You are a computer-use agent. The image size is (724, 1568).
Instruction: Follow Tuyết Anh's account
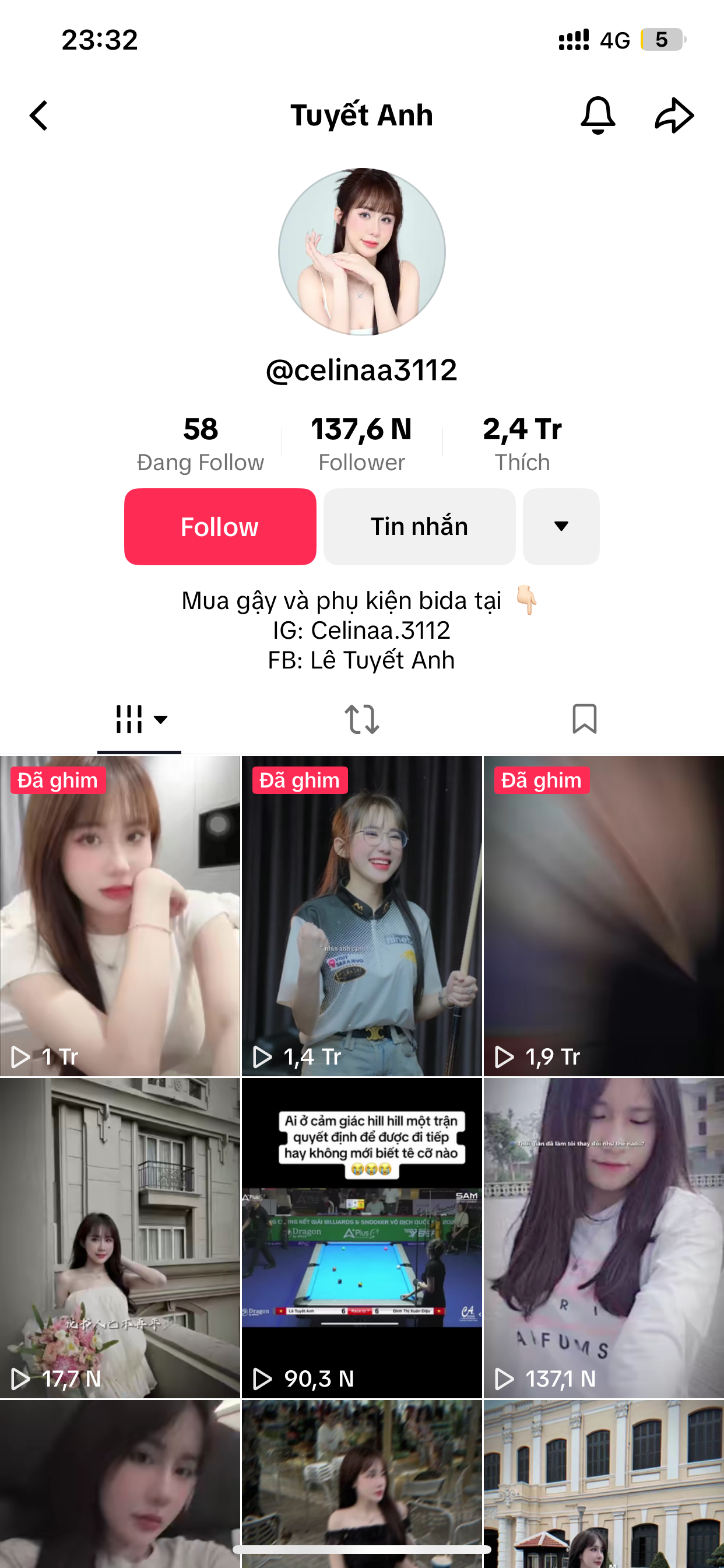pyautogui.click(x=220, y=527)
